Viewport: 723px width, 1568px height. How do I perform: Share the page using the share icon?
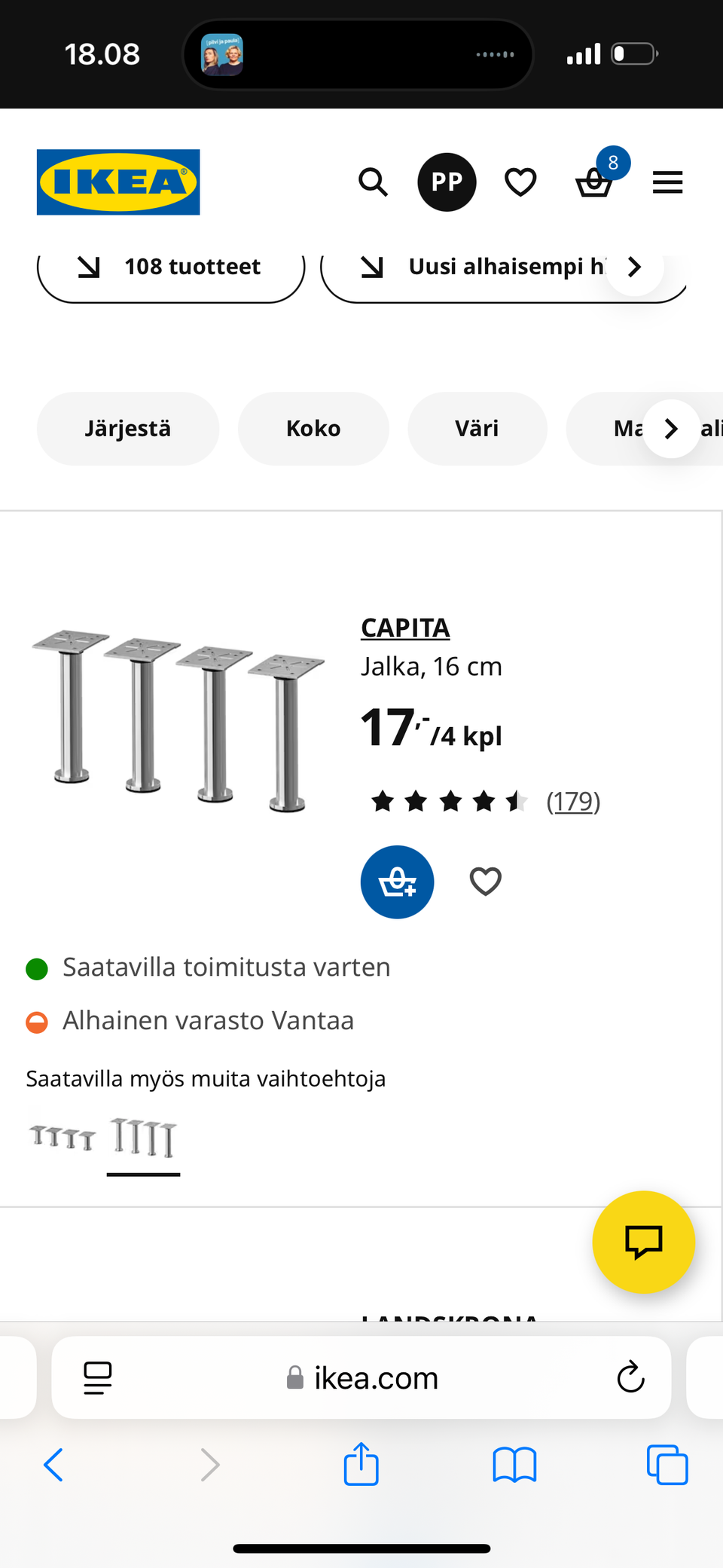361,1464
